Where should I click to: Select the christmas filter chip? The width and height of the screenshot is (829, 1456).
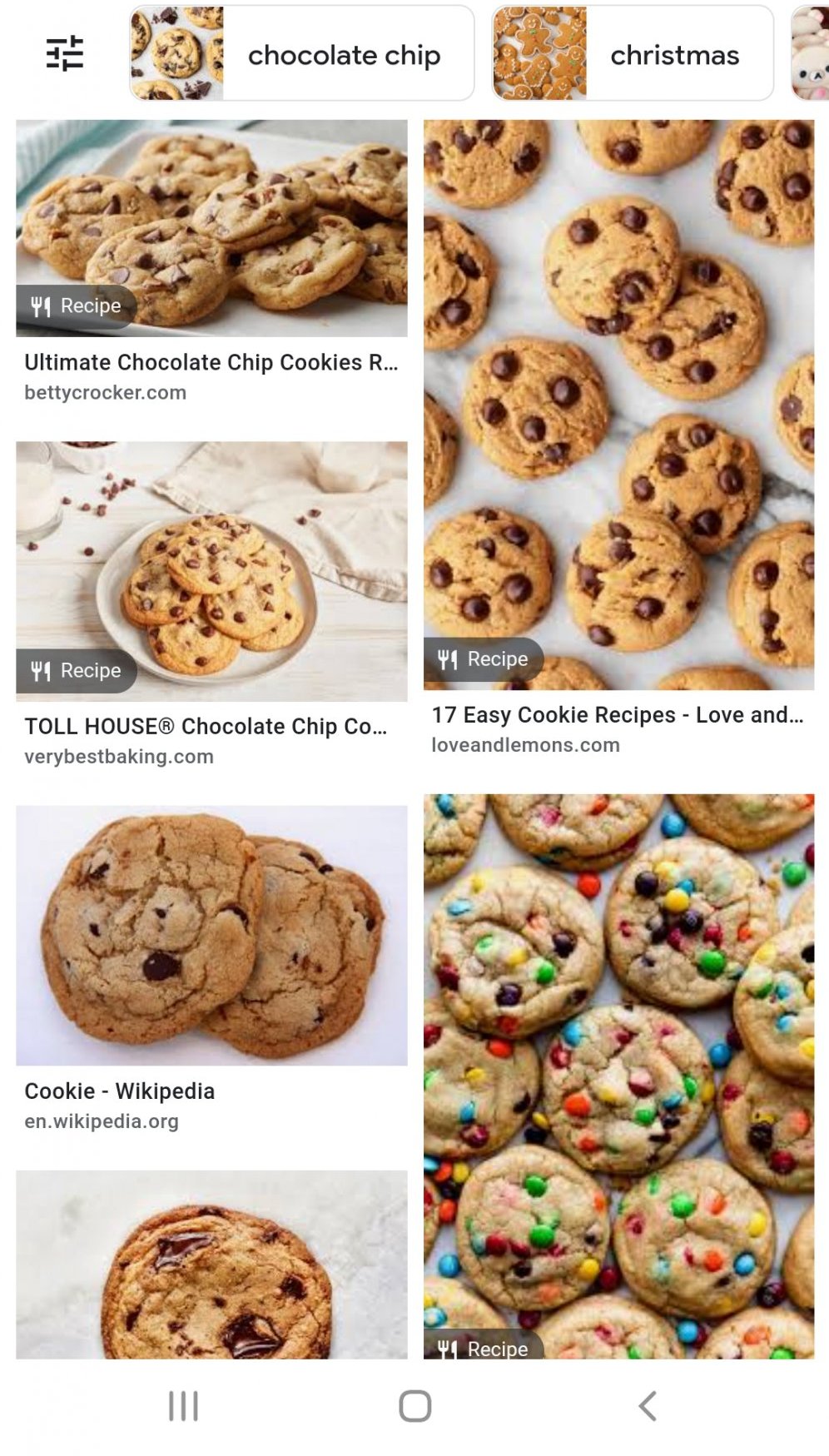click(x=633, y=54)
